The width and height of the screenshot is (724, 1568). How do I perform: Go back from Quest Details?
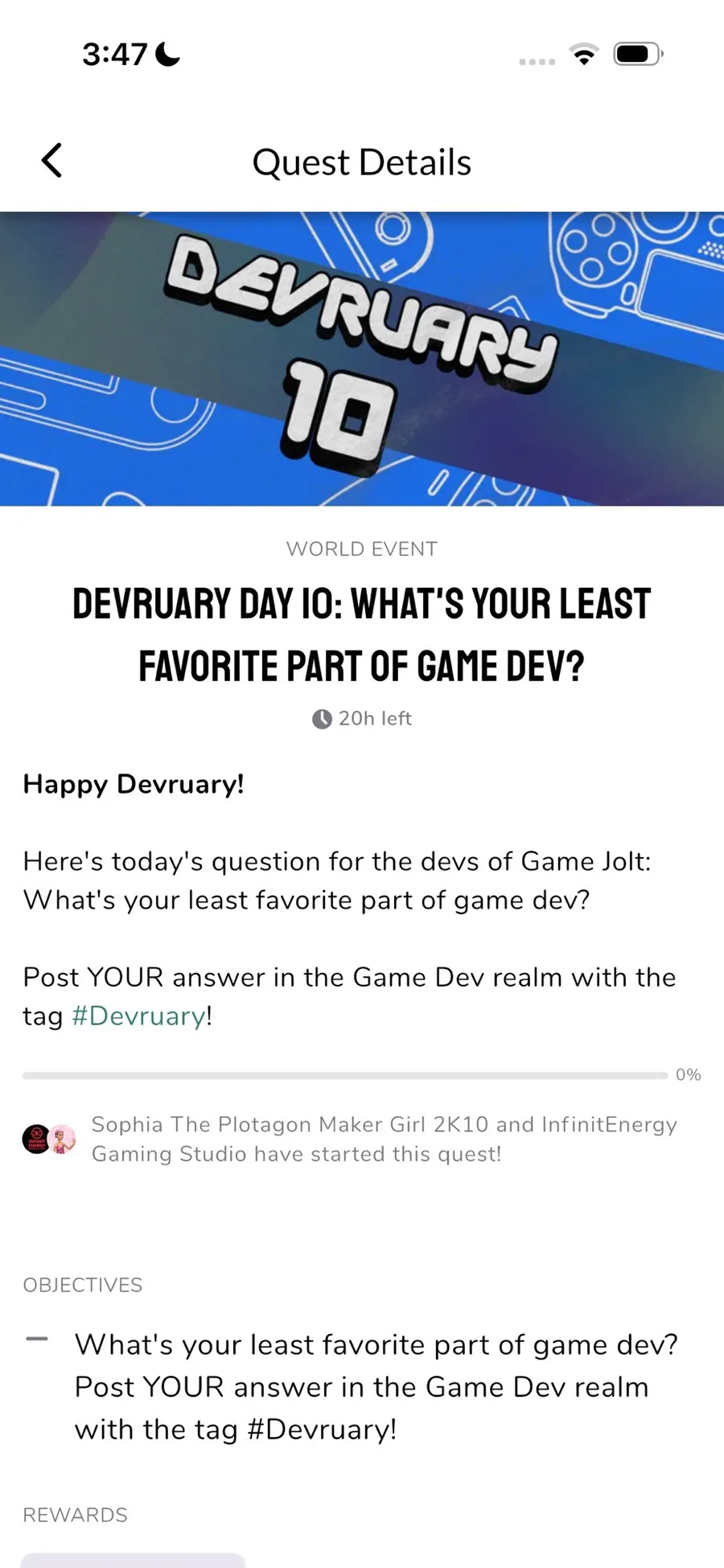pyautogui.click(x=51, y=161)
